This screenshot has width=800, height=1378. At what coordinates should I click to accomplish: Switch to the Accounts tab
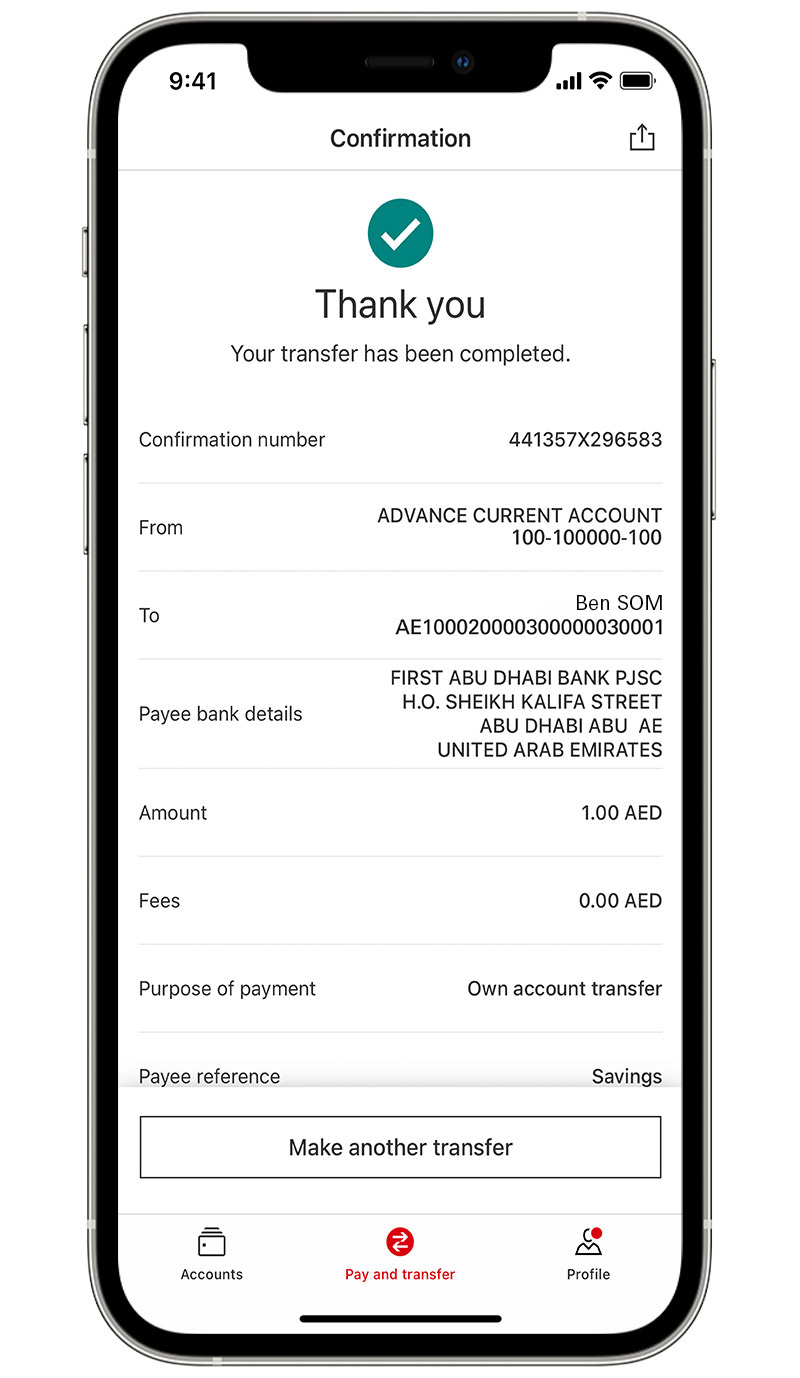point(212,1254)
